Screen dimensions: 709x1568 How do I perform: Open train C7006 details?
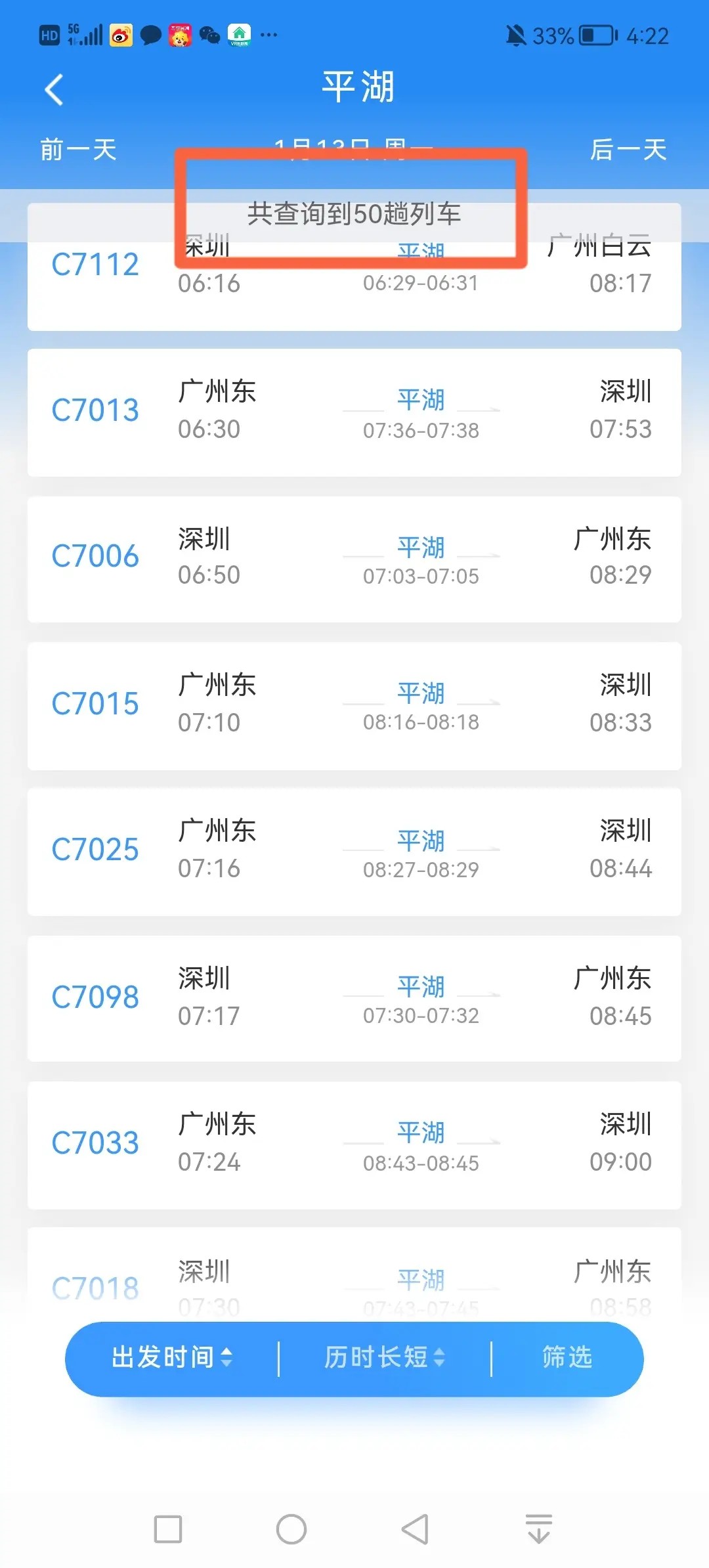click(x=354, y=559)
